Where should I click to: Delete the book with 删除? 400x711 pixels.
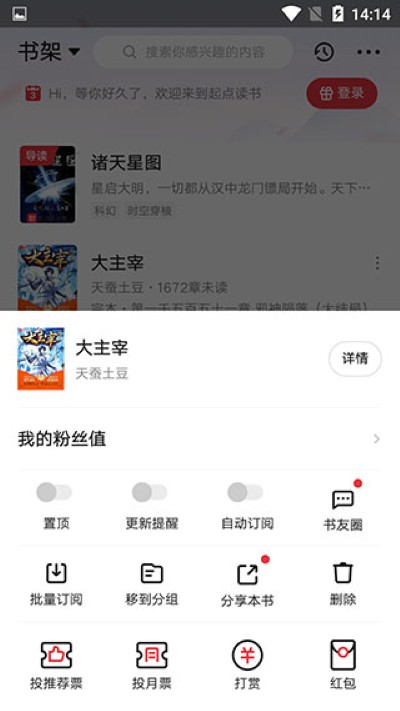343,573
